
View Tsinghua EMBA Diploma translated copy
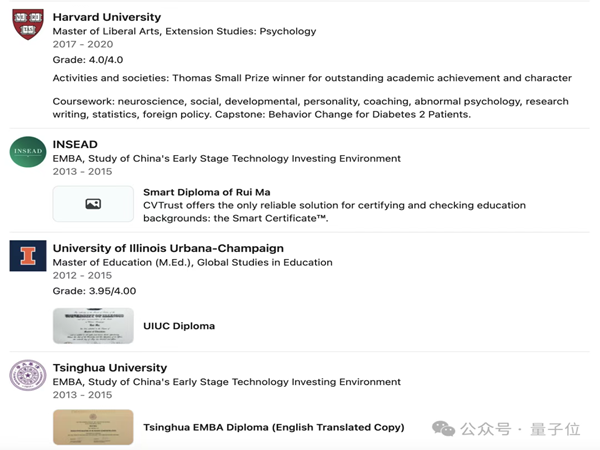point(93,427)
